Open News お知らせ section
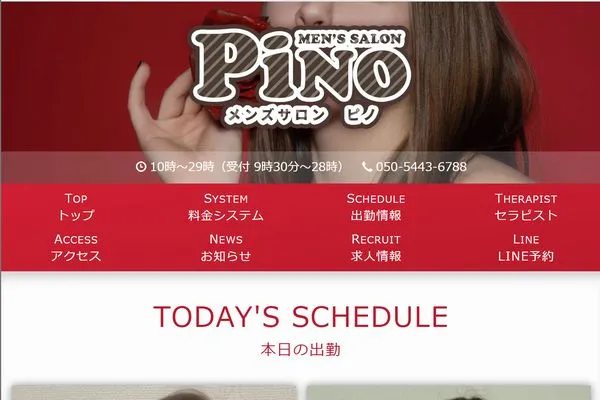 tap(226, 248)
